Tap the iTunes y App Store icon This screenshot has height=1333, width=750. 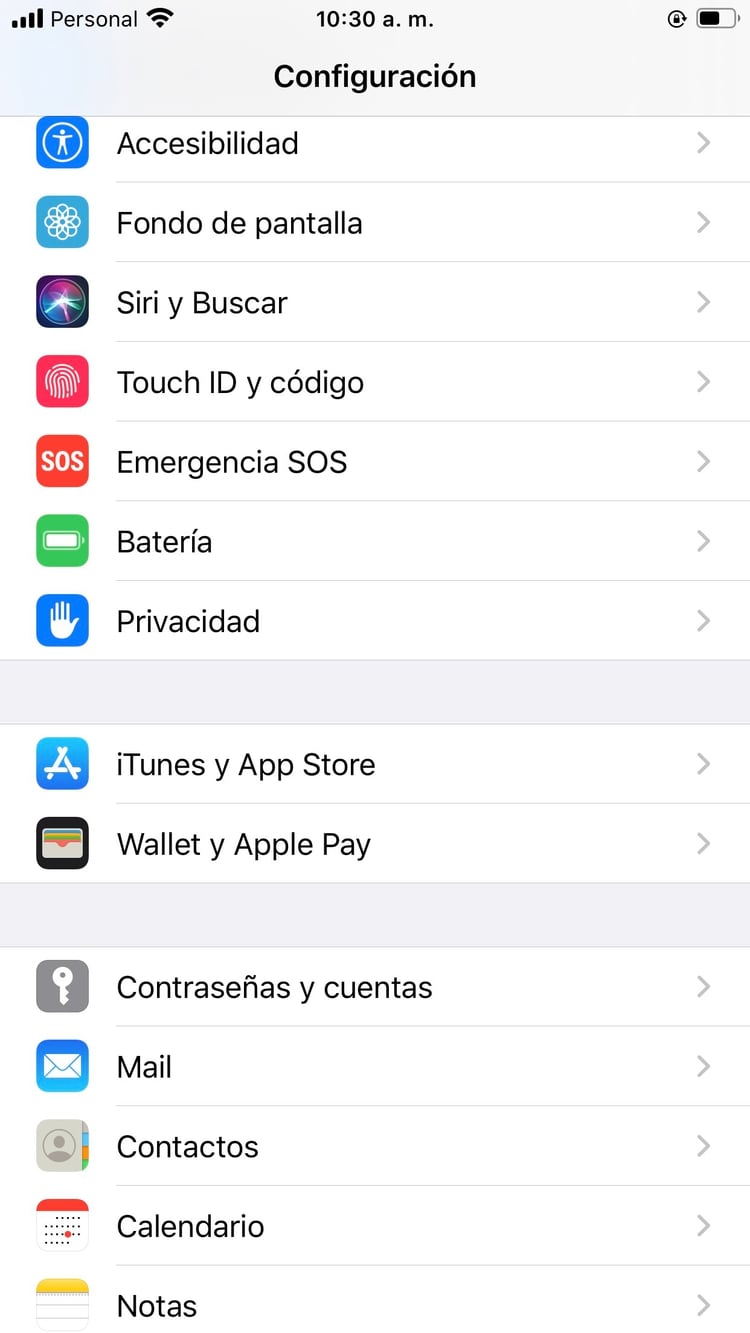62,764
